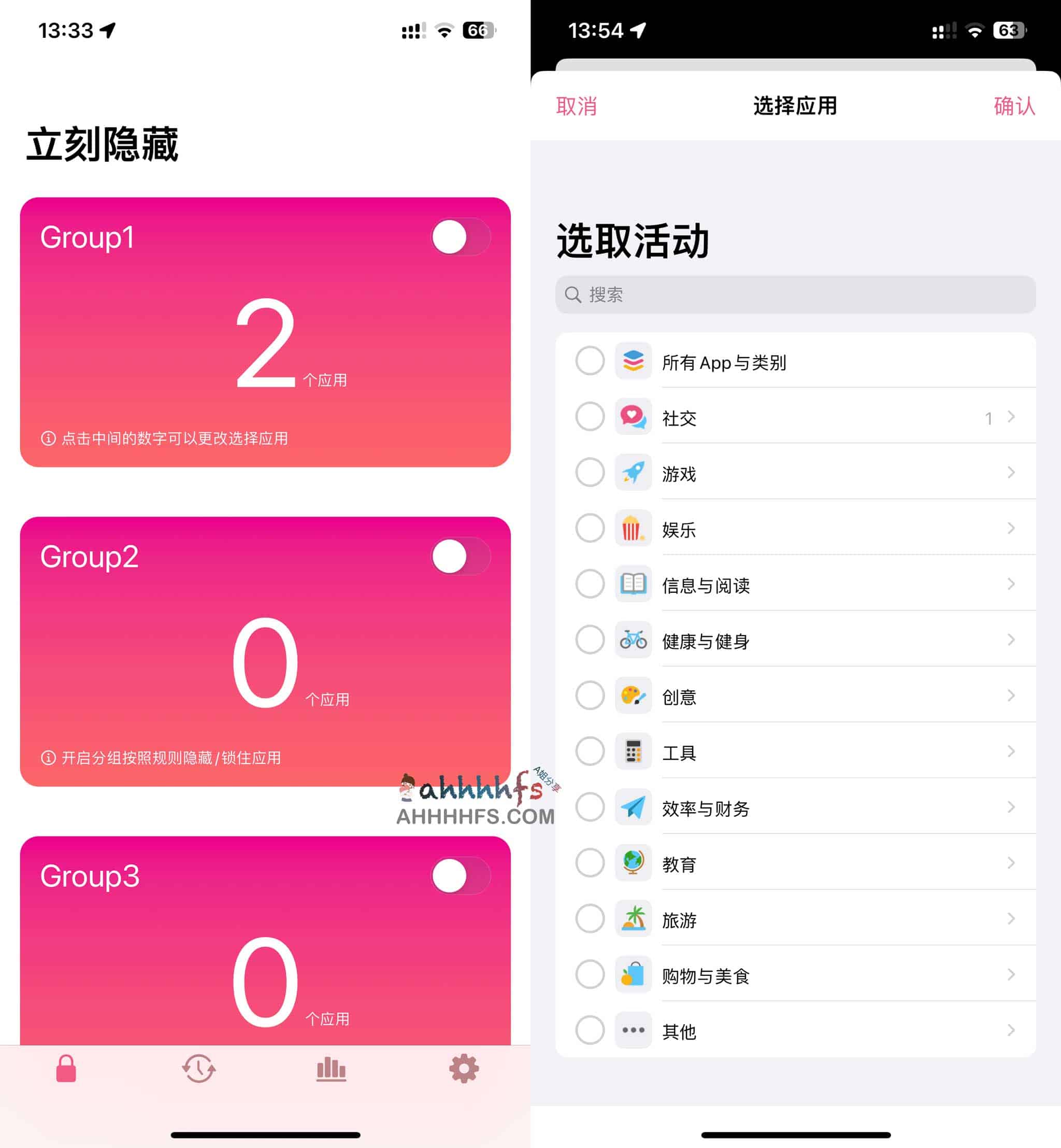Select the 创意 palette icon
This screenshot has height=1148, width=1061.
(633, 696)
